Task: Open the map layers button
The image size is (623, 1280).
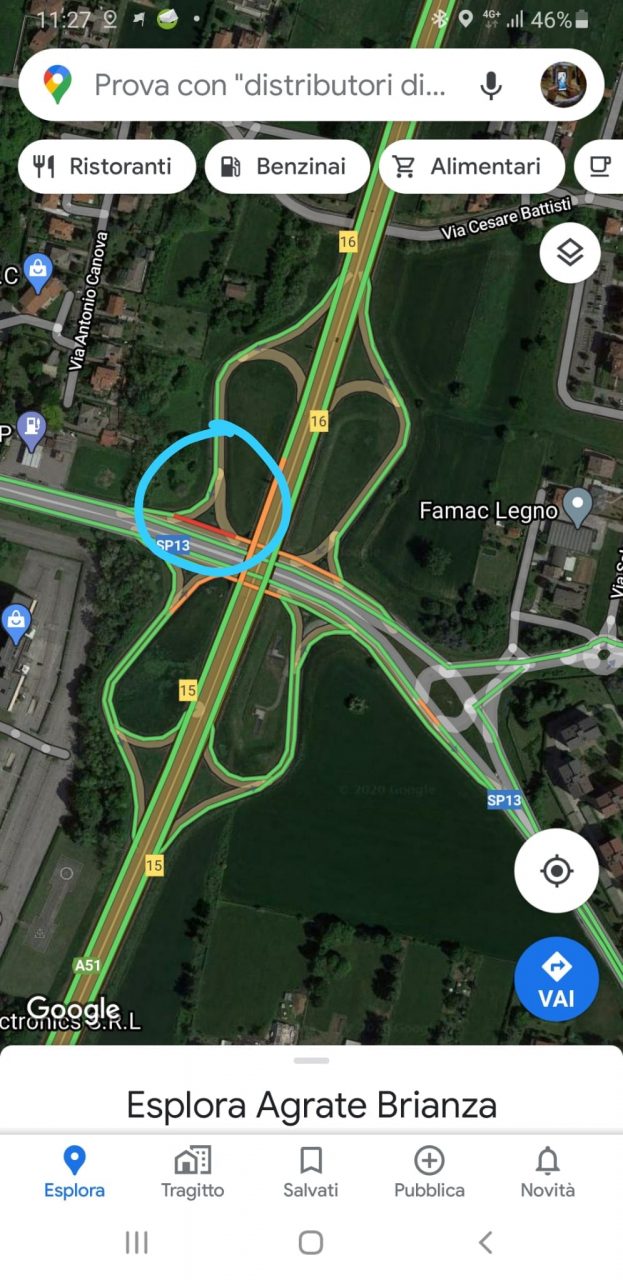Action: [569, 253]
